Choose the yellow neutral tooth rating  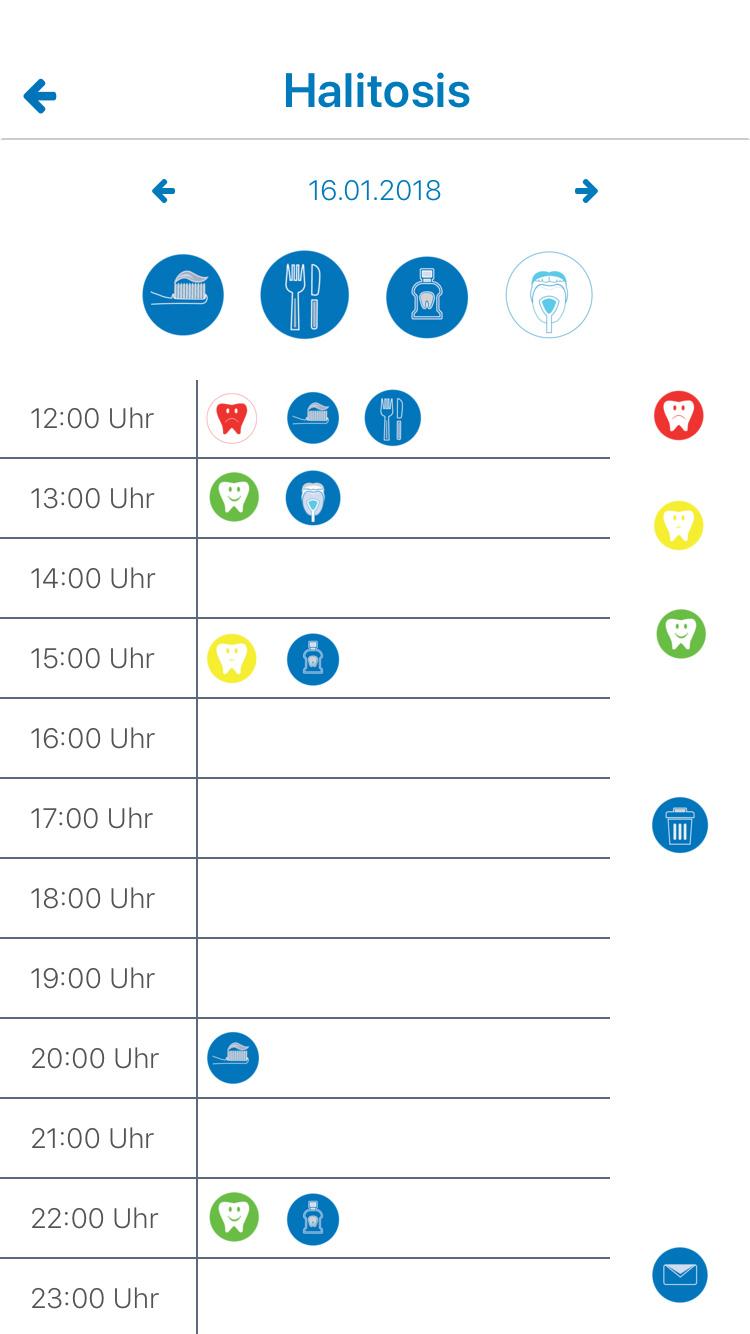pos(679,525)
